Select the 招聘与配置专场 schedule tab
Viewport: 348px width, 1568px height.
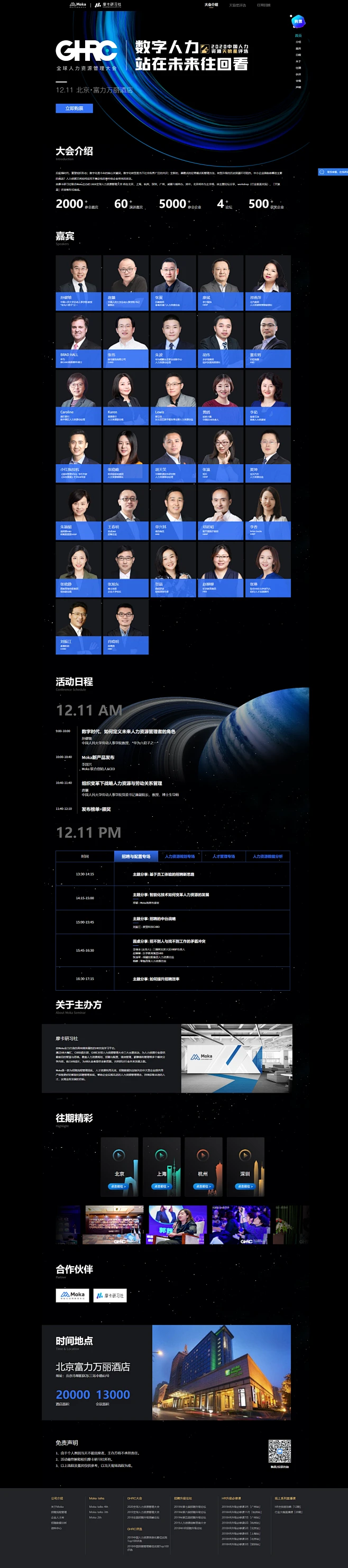[x=136, y=856]
